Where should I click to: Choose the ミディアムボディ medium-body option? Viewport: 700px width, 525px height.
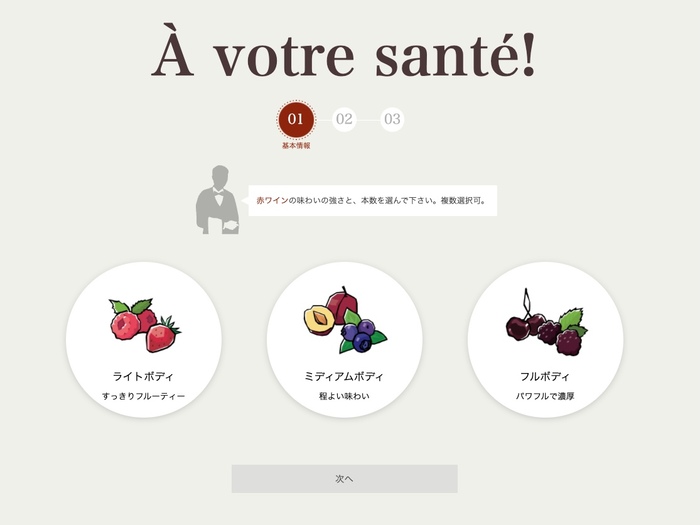tap(344, 340)
